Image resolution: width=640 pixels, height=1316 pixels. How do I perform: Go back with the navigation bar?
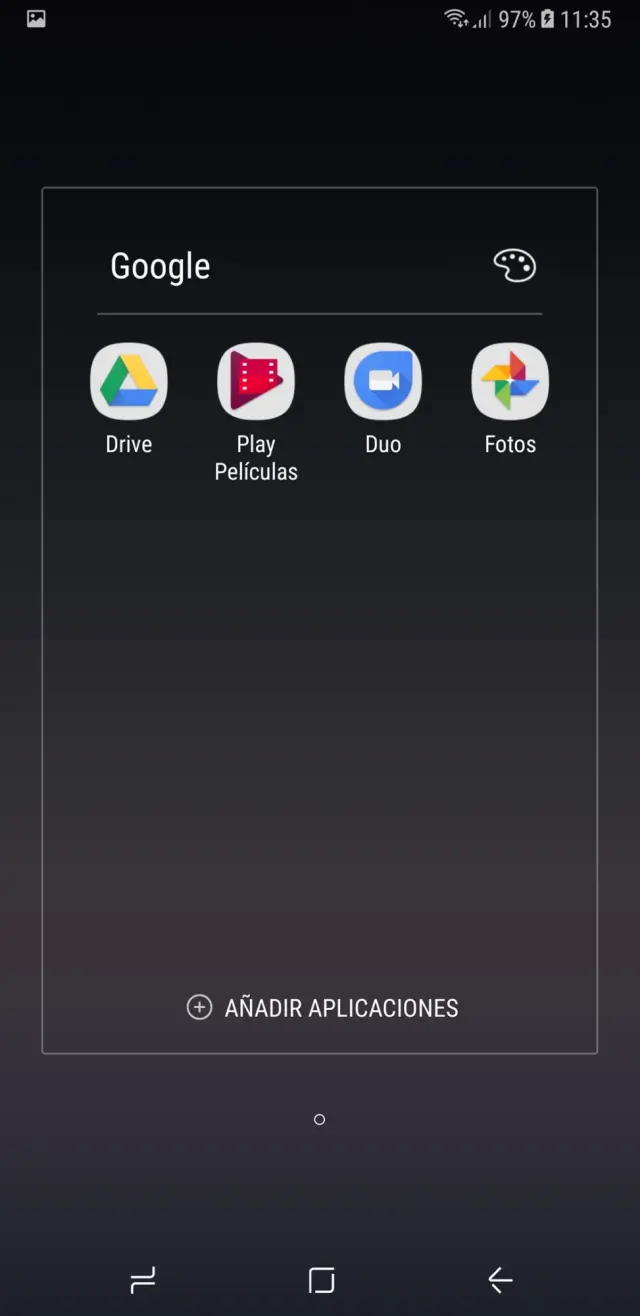[x=499, y=1280]
